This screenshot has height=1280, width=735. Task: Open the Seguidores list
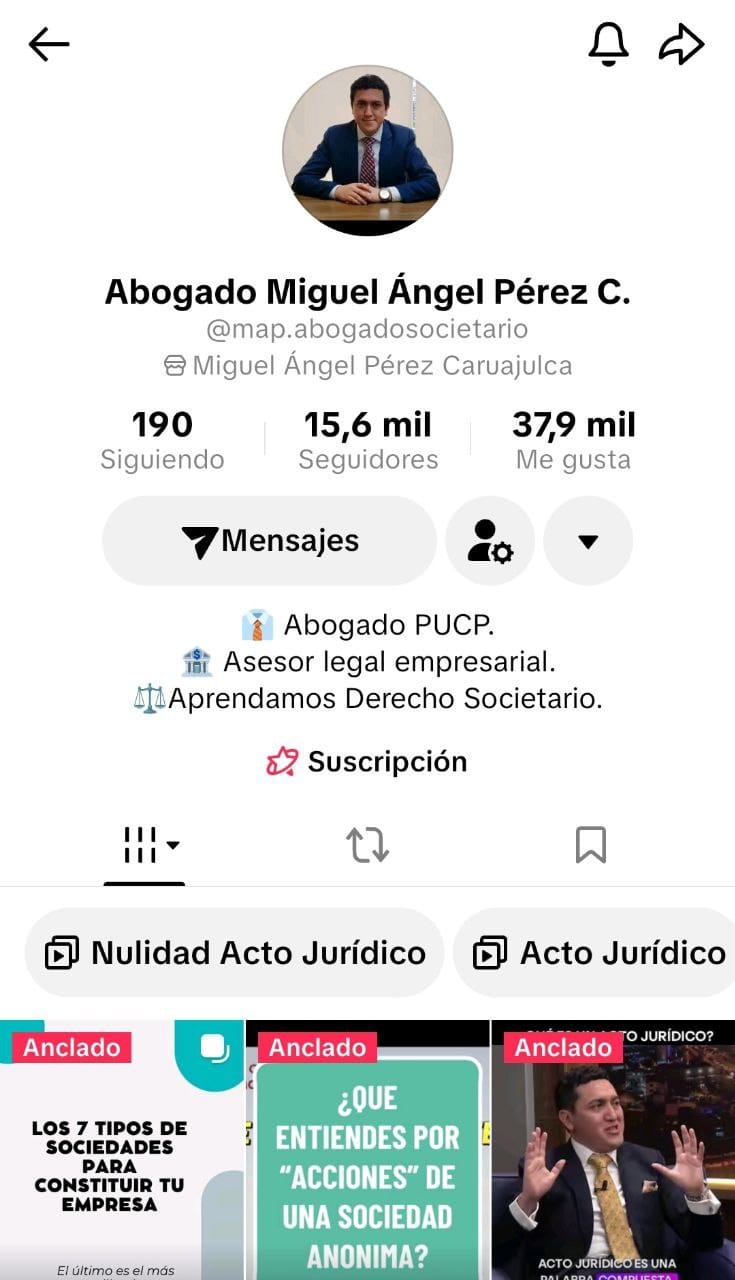(368, 440)
